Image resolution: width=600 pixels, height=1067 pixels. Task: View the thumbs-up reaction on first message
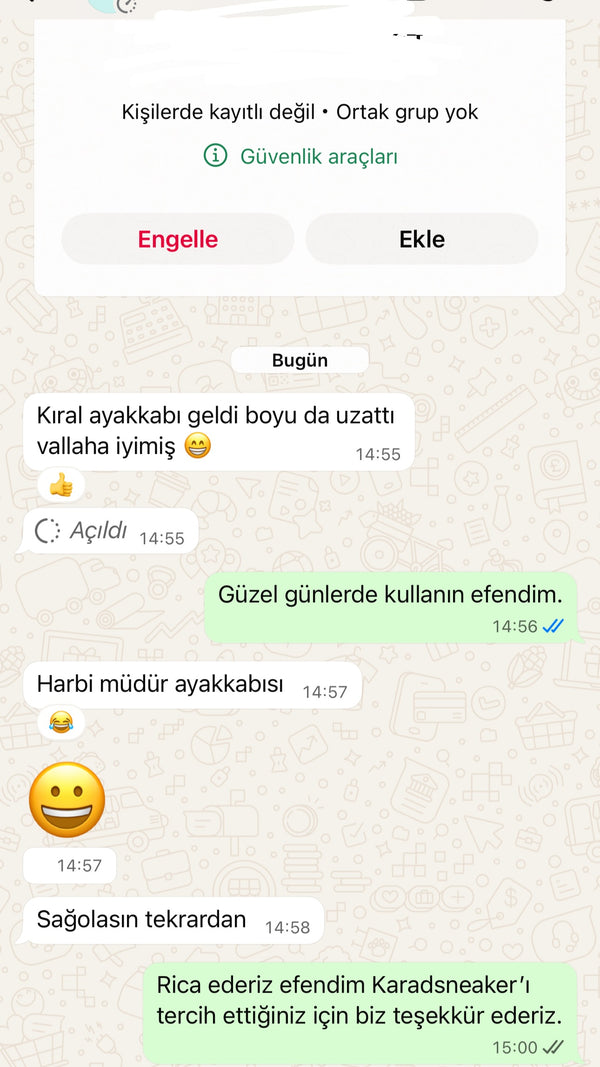coord(61,486)
